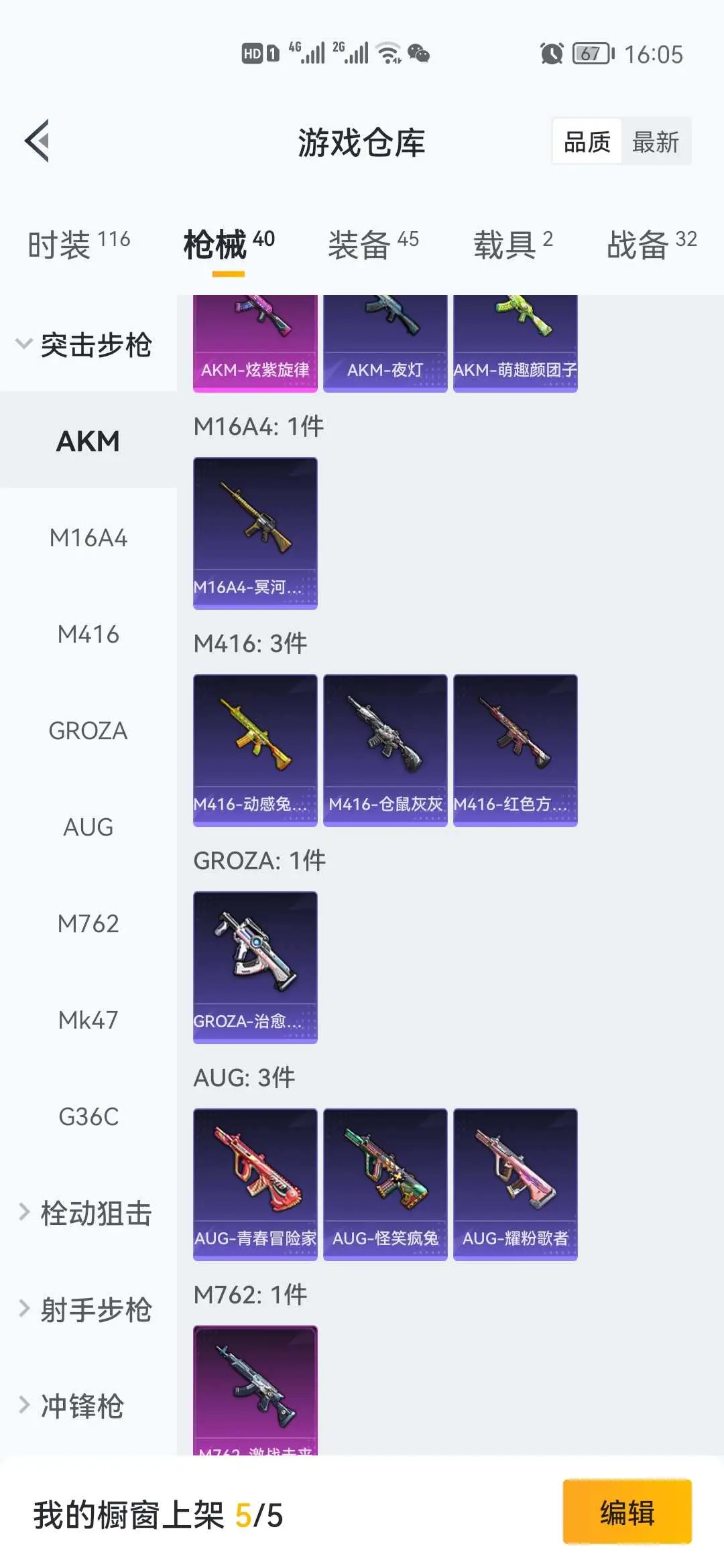Select G36C in the side list
724x1568 pixels.
point(88,1116)
